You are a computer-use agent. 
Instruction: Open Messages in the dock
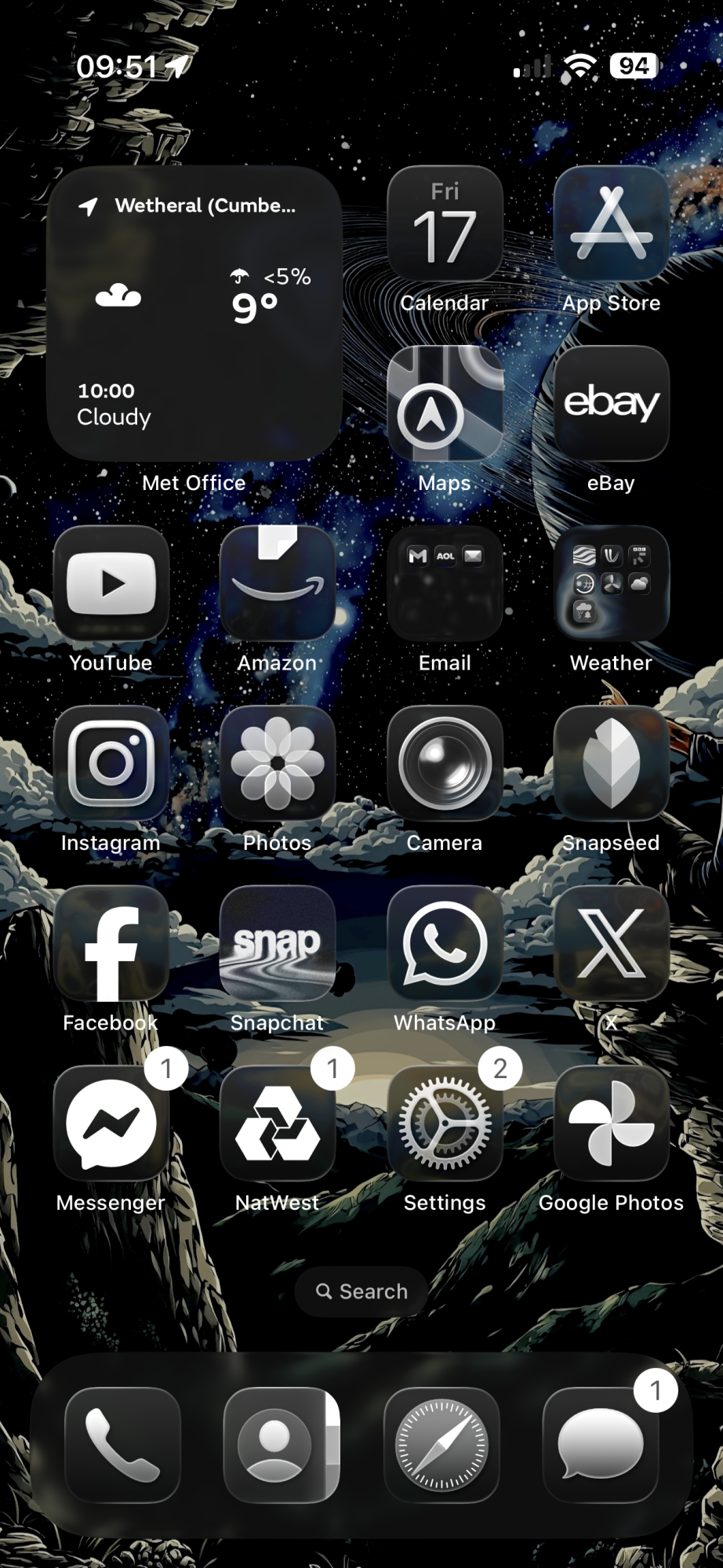(x=601, y=1444)
